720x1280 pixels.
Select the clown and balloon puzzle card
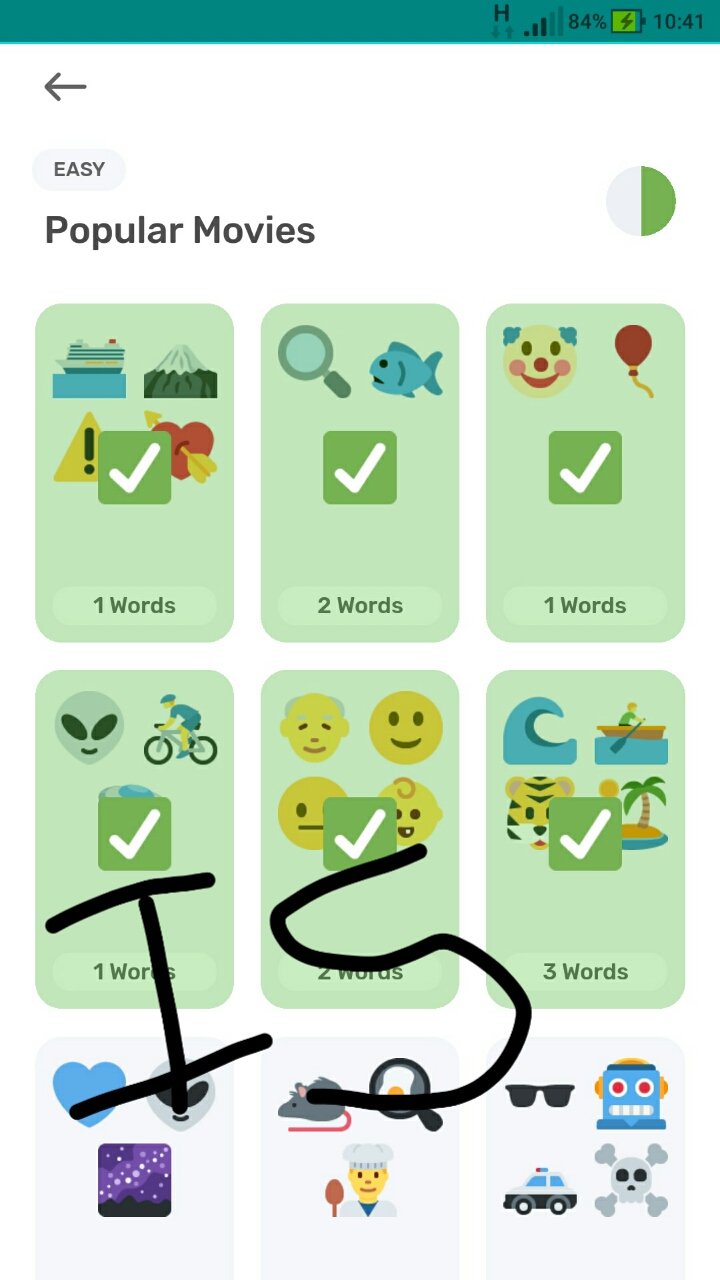(585, 472)
